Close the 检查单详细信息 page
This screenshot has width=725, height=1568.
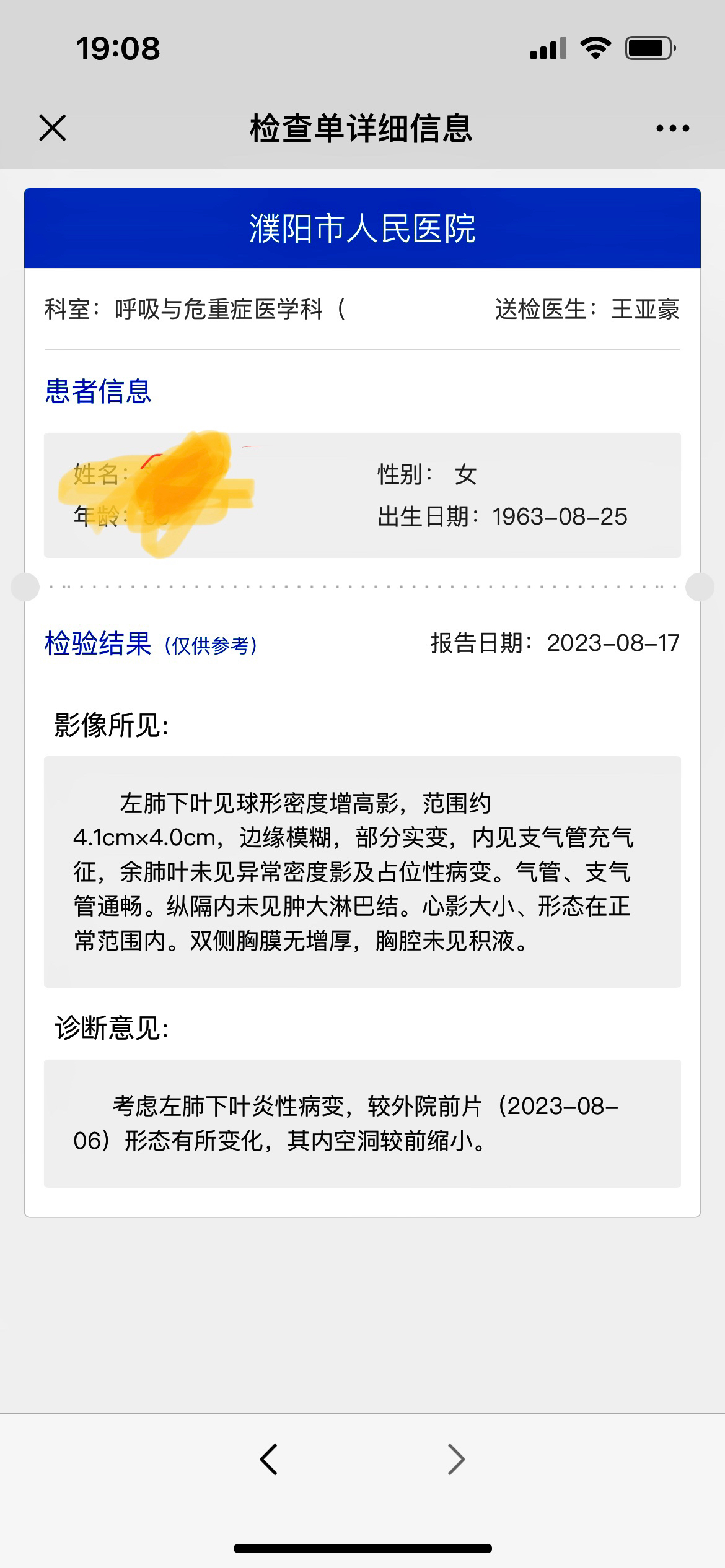(53, 128)
